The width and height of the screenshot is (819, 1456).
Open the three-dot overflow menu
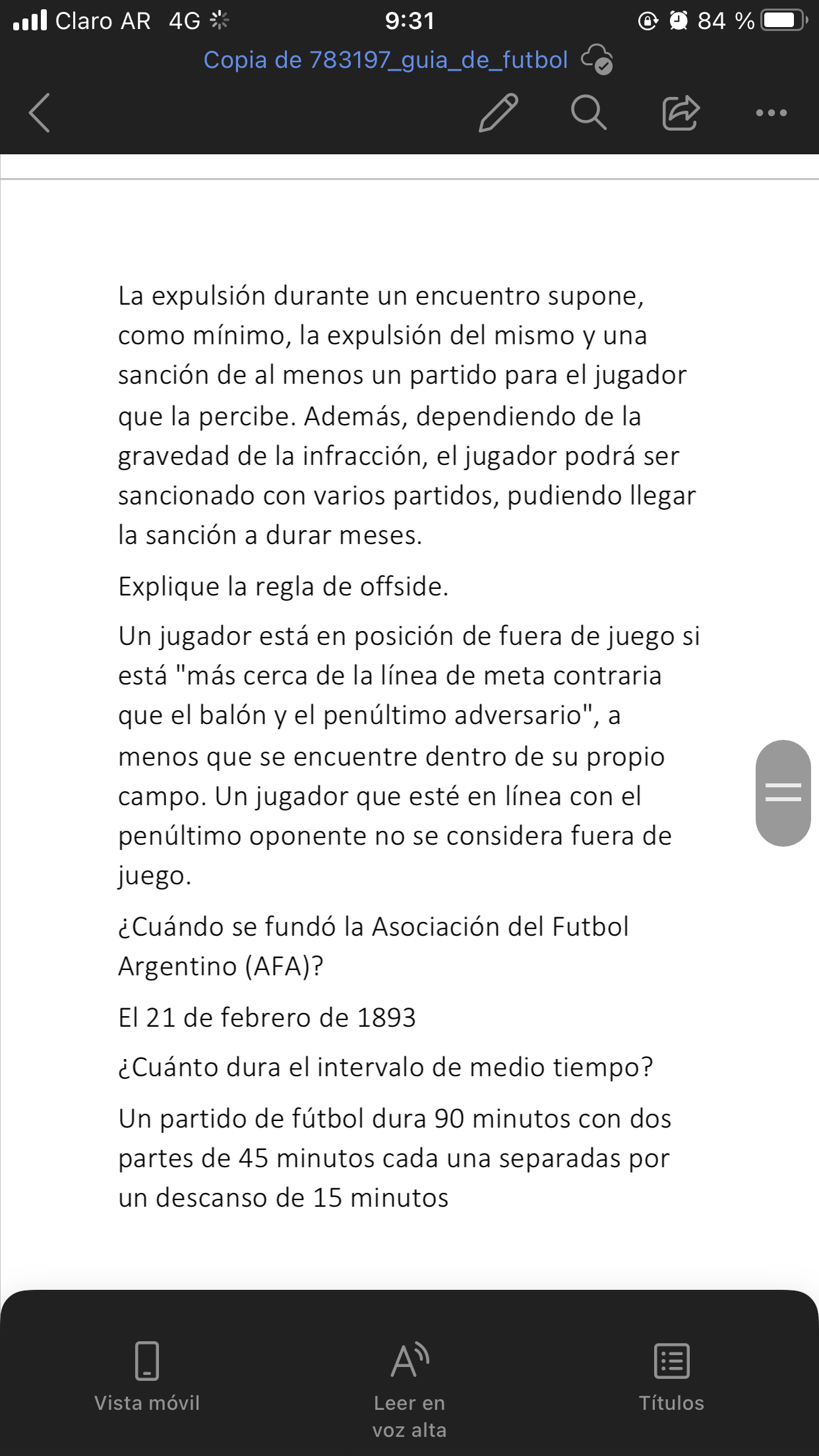click(771, 113)
